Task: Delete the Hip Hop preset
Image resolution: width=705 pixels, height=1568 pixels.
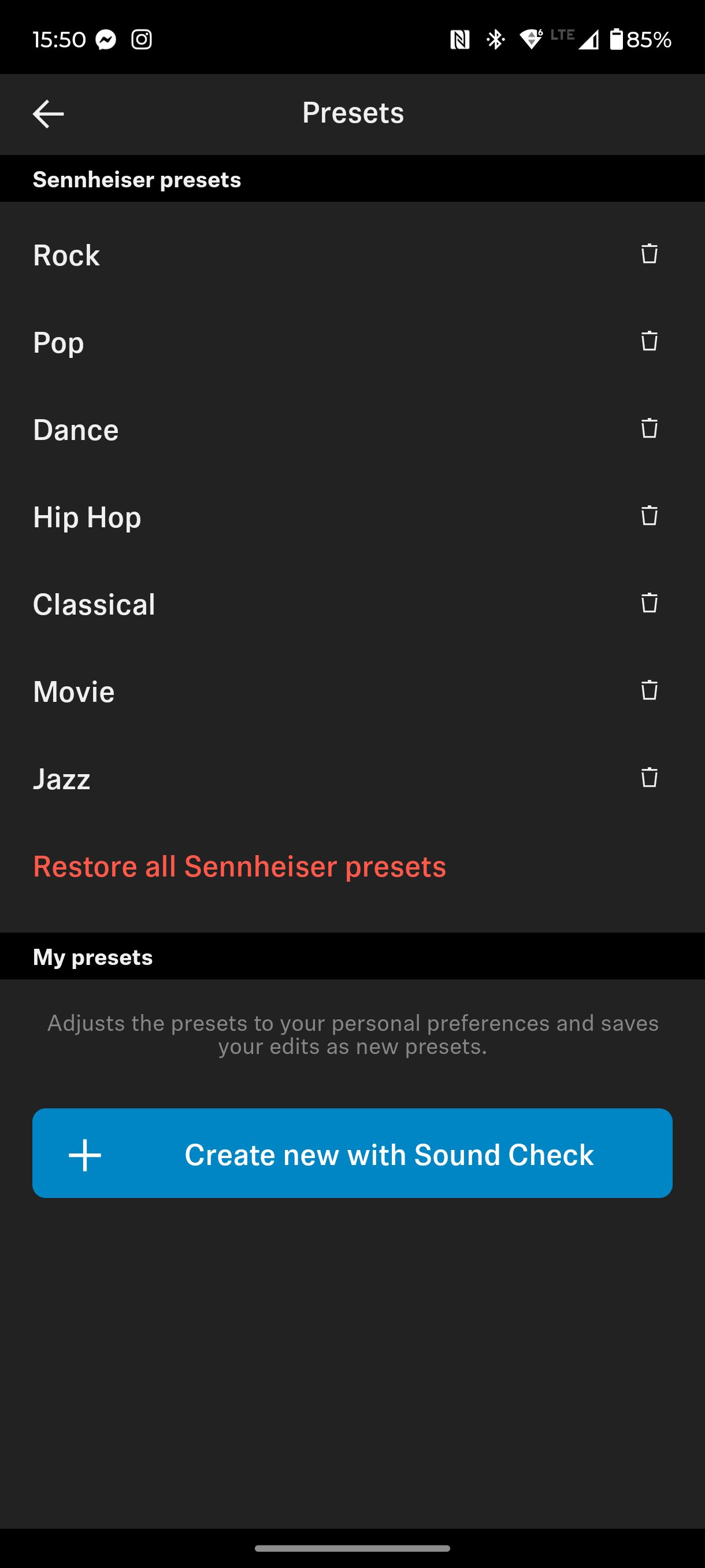Action: (x=649, y=516)
